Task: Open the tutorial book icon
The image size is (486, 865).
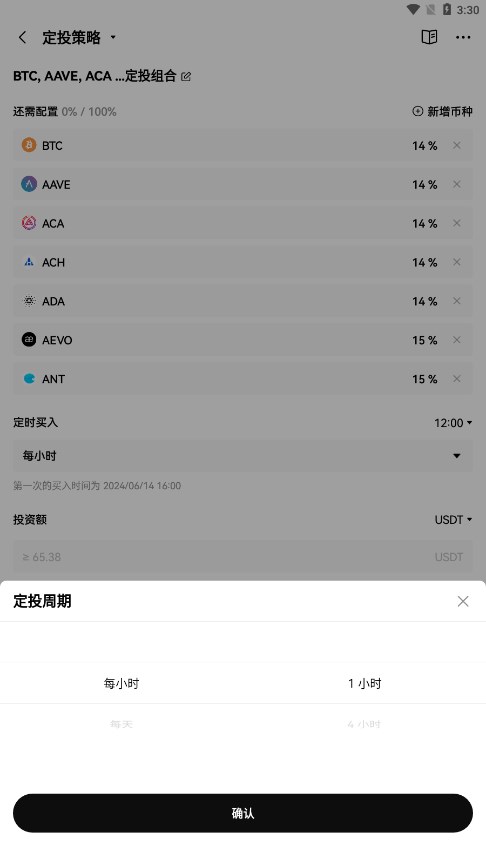Action: 429,37
